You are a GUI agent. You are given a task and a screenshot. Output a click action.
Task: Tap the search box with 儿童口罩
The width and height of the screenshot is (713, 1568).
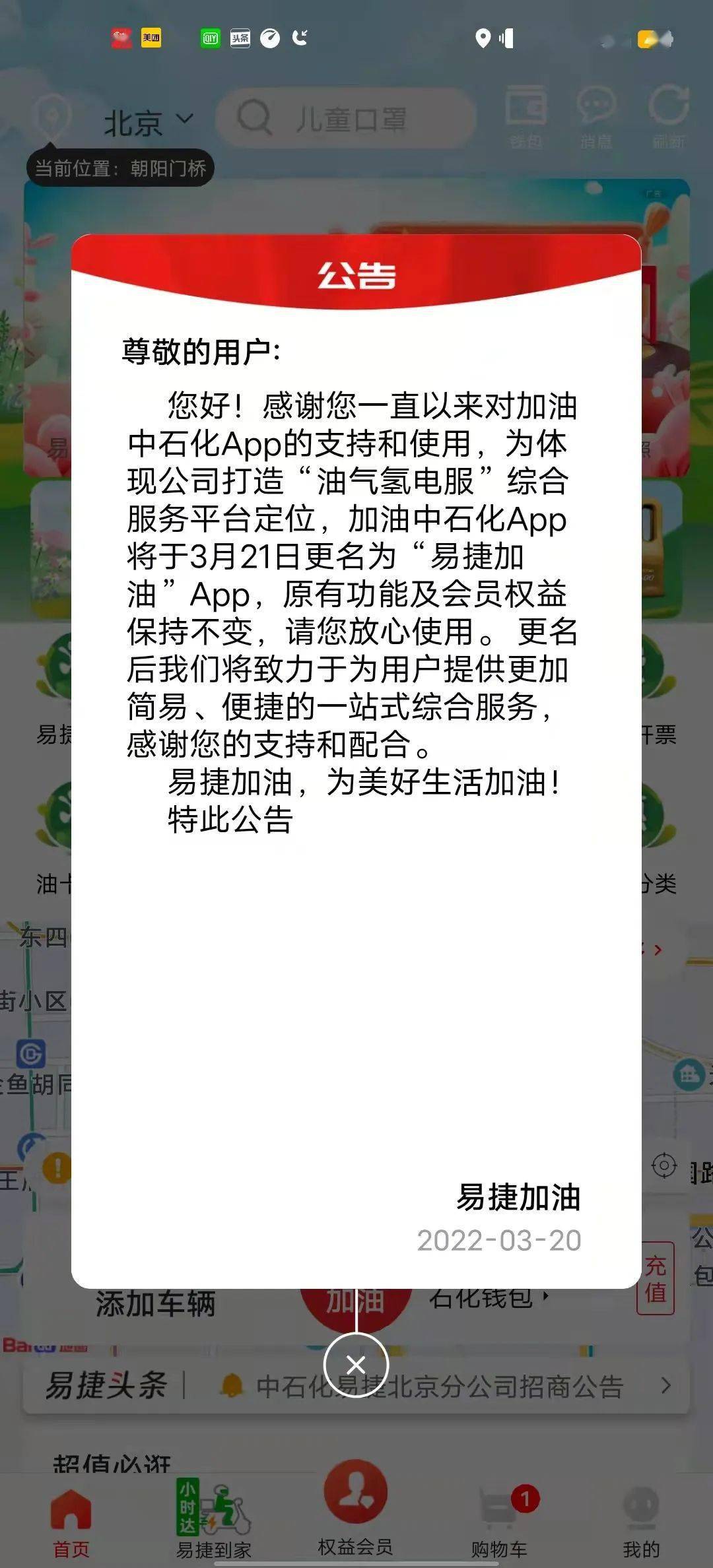click(x=345, y=119)
